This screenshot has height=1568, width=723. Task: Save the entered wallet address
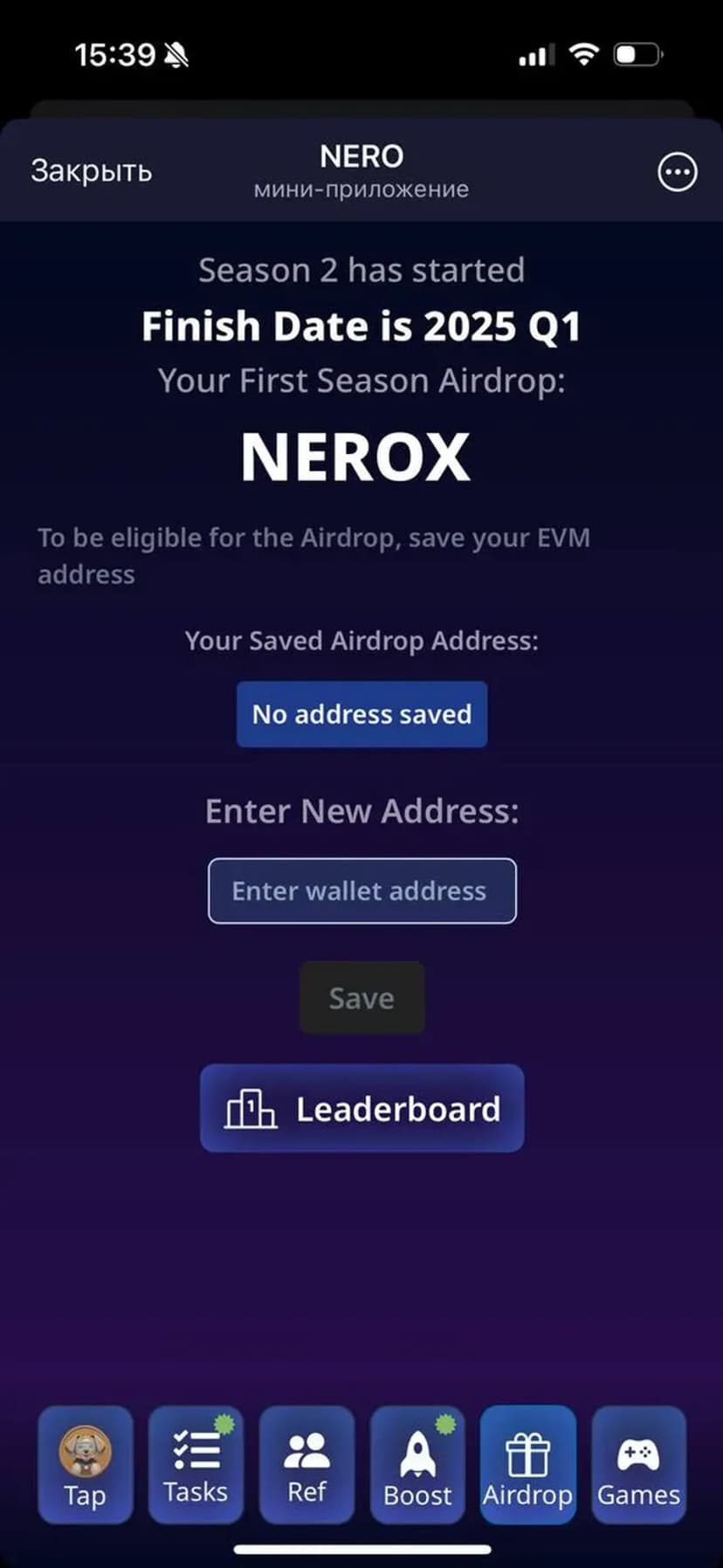click(361, 998)
